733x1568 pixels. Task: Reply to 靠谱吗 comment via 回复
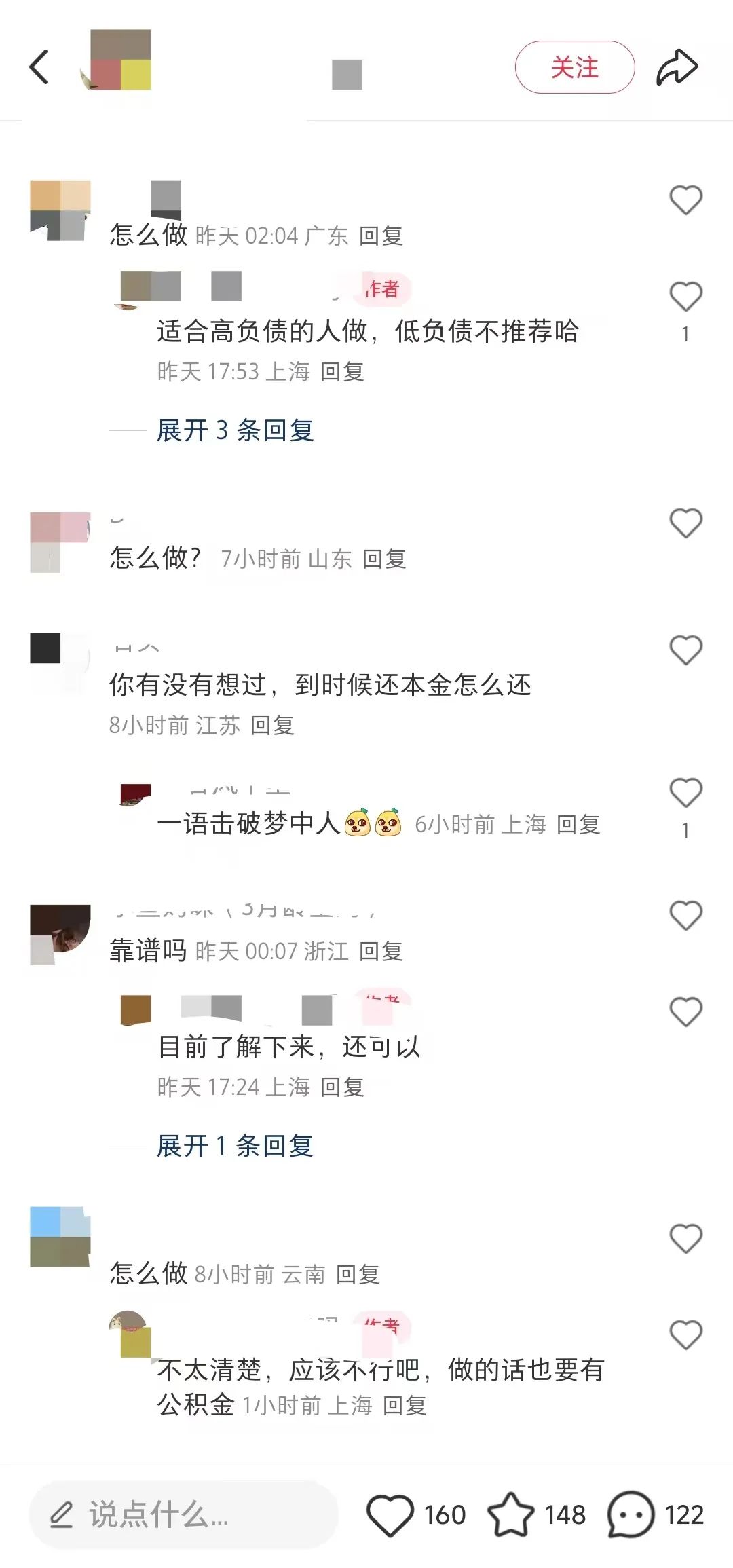coord(381,952)
